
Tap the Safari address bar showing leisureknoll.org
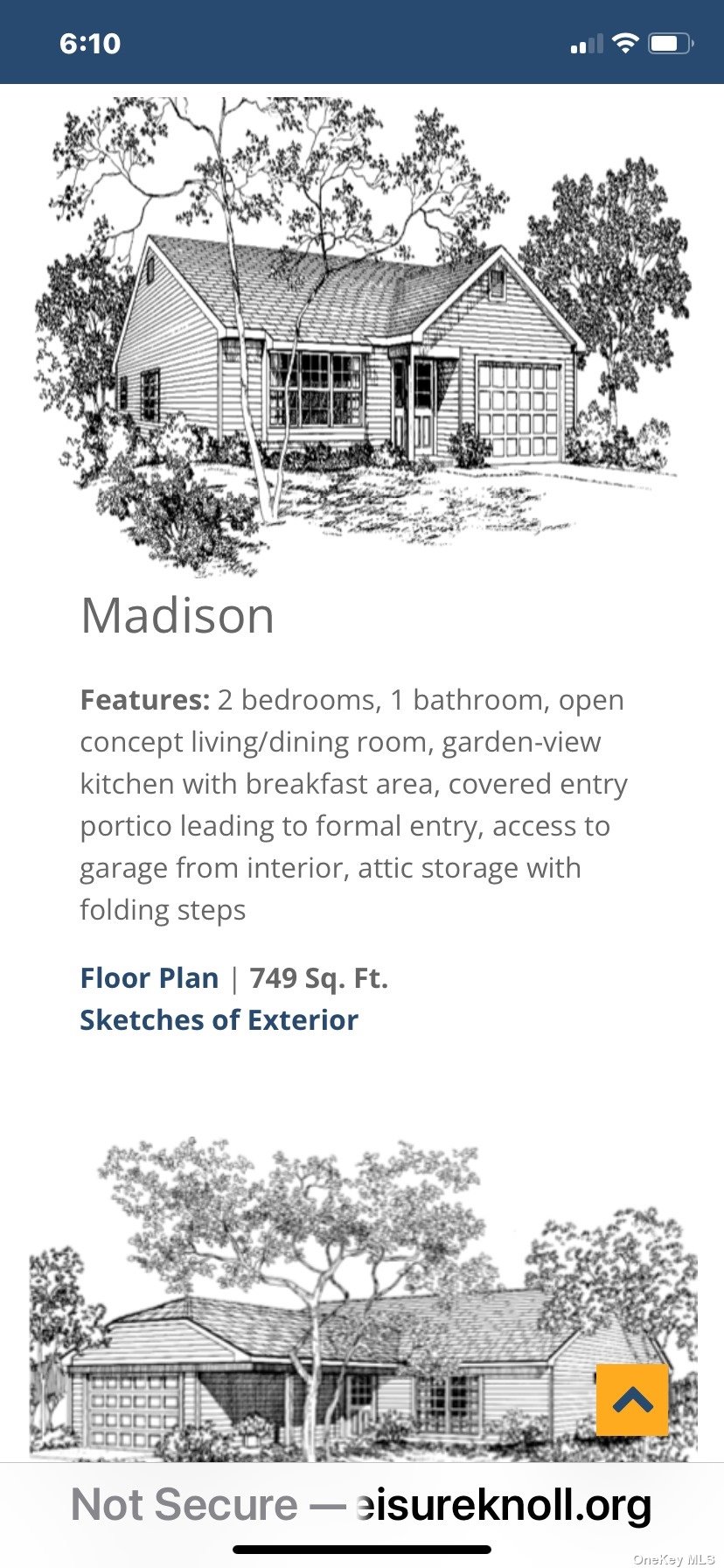362,1505
